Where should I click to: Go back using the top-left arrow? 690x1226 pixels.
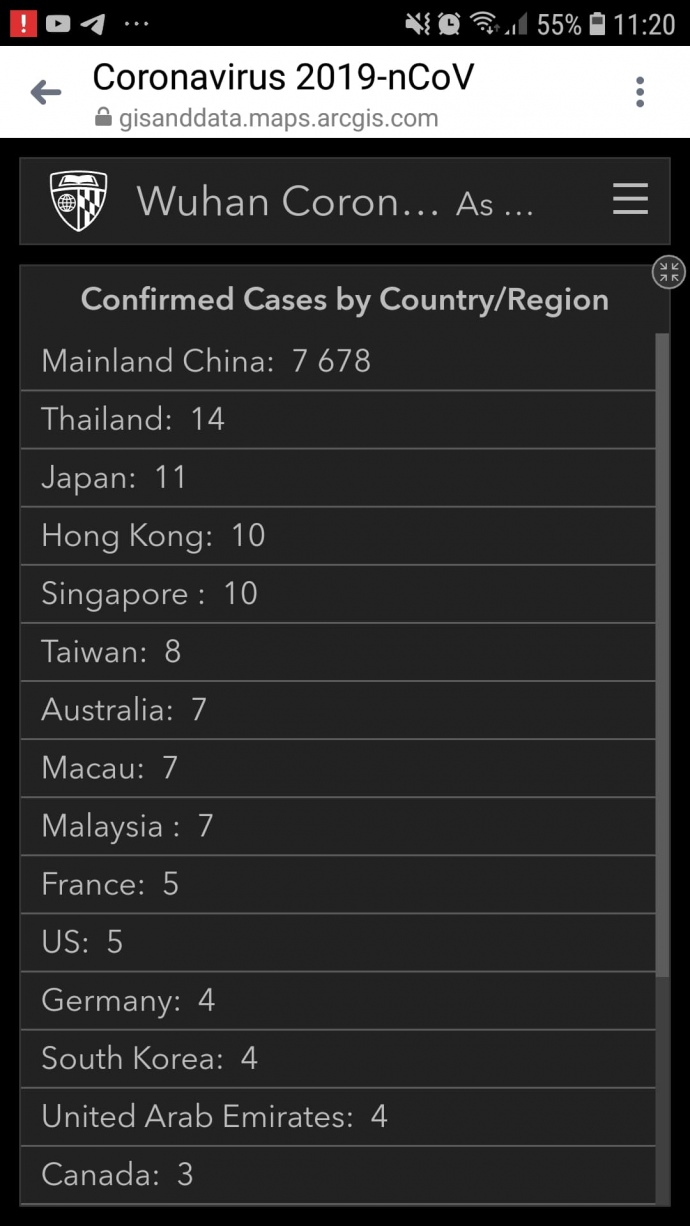(x=46, y=93)
